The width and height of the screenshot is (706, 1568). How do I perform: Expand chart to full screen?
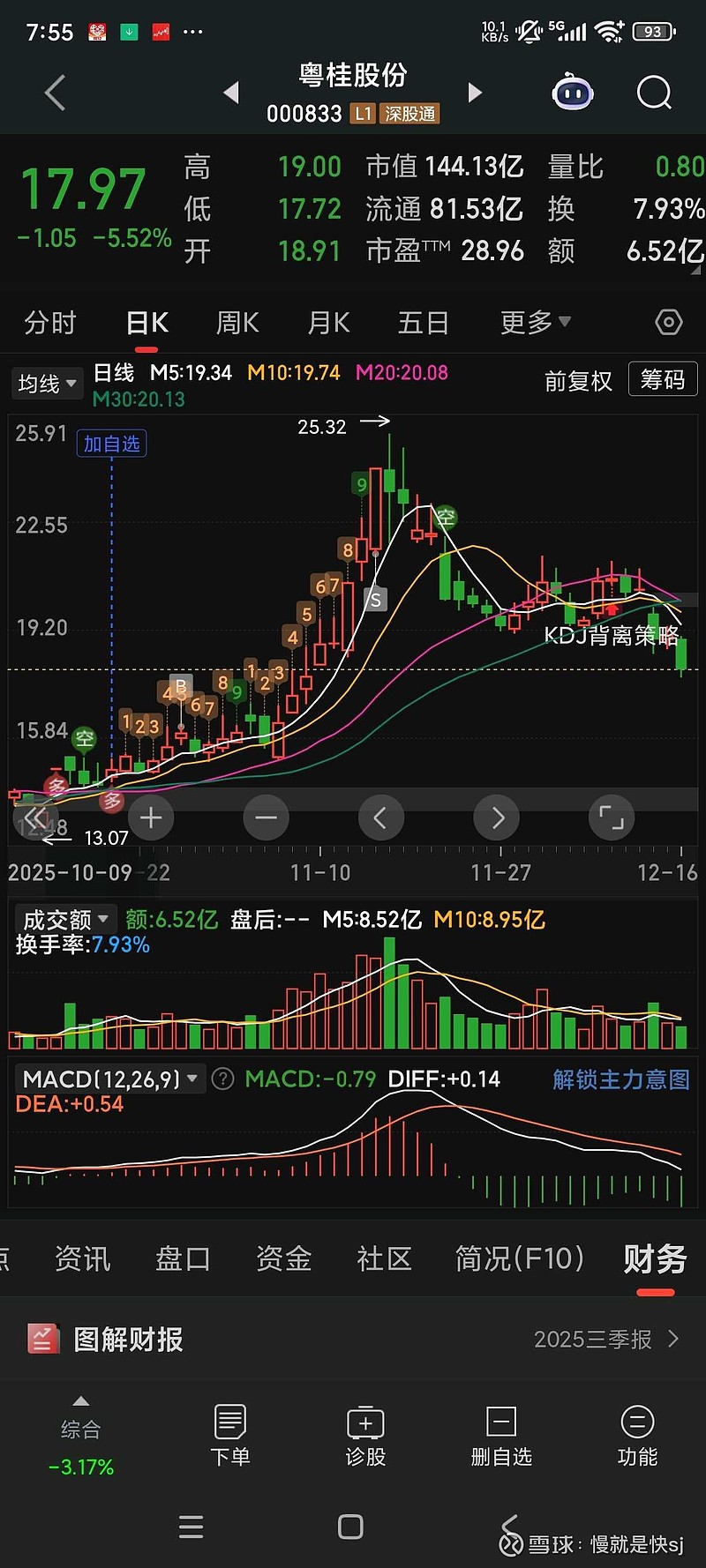coord(611,818)
